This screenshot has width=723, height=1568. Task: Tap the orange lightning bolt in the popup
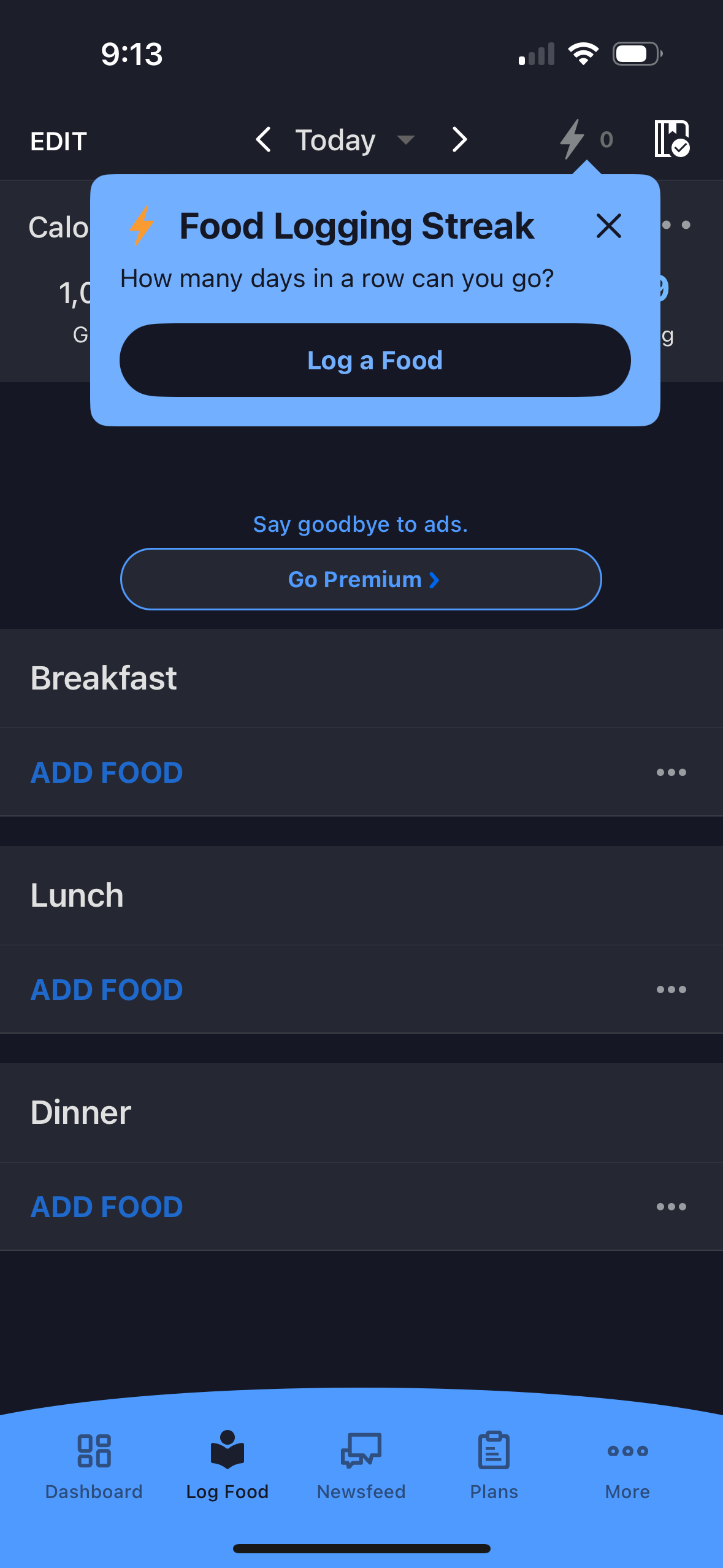142,226
